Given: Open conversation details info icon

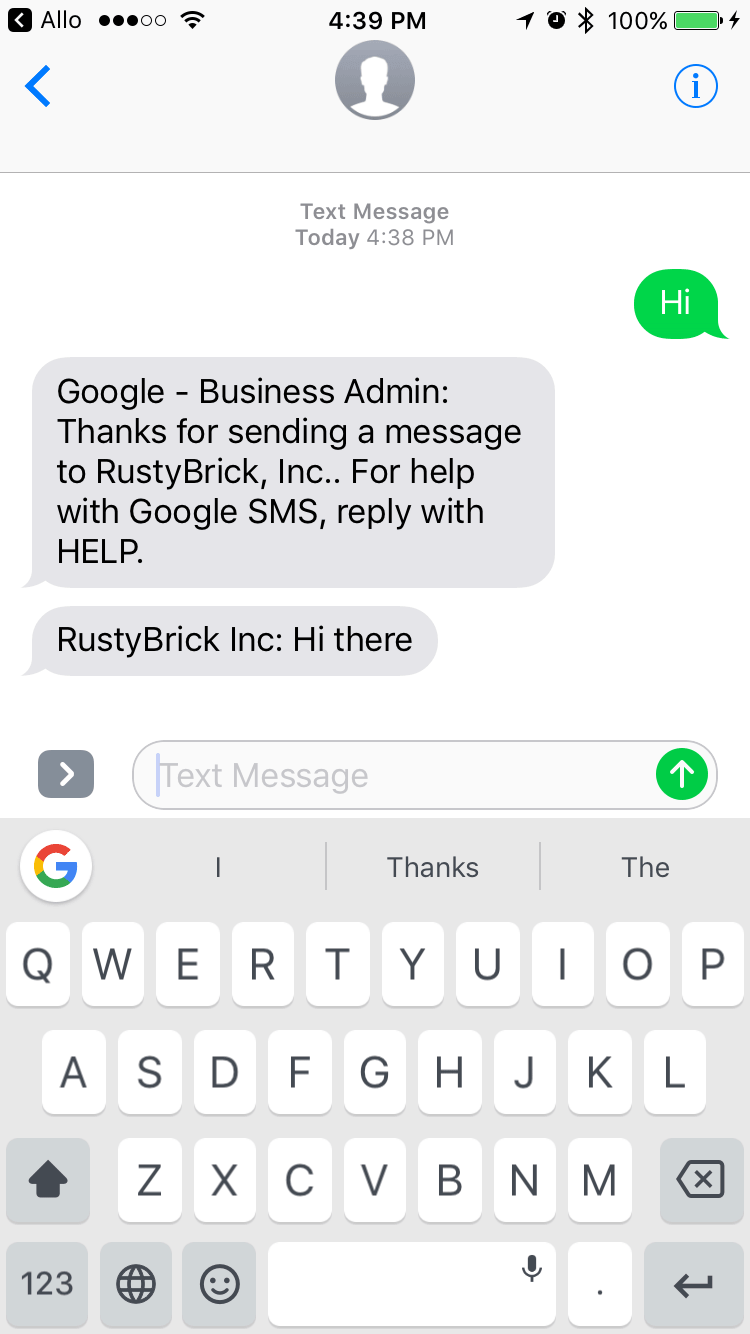Looking at the screenshot, I should pos(695,87).
